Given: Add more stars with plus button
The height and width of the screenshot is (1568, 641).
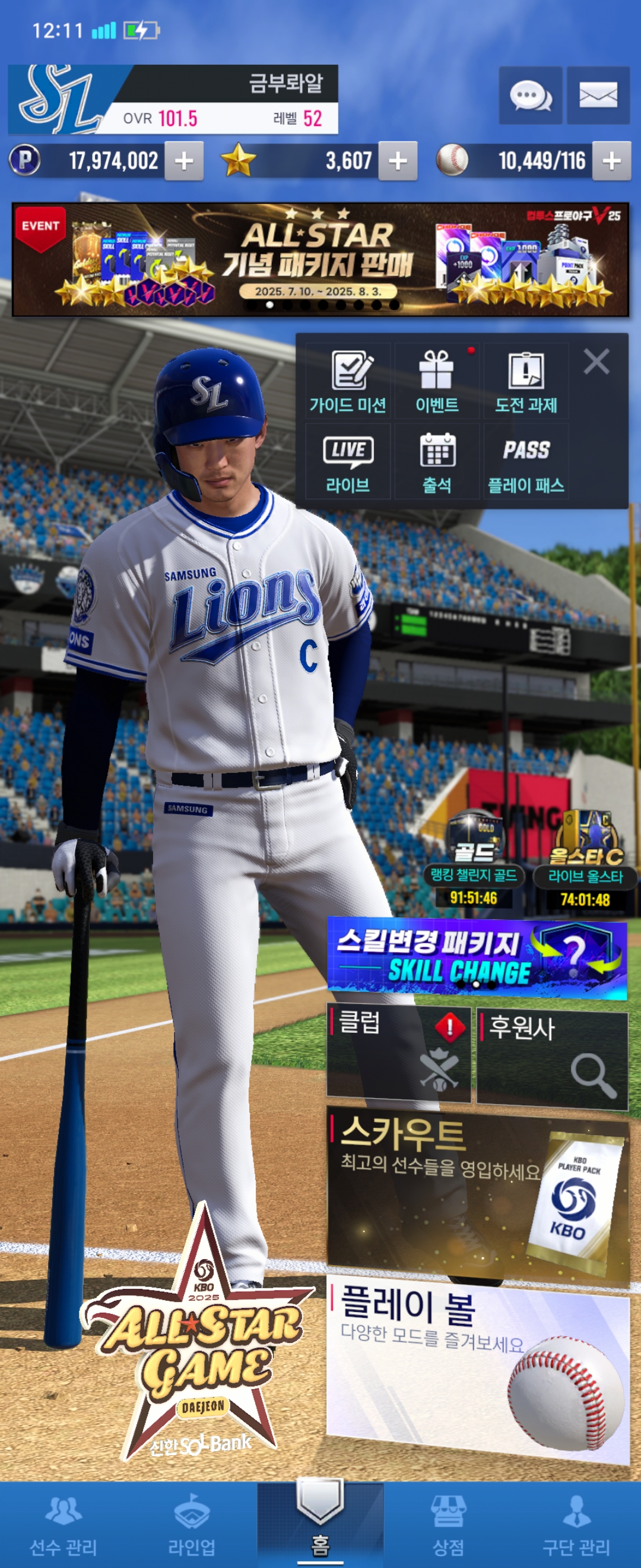Looking at the screenshot, I should tap(398, 162).
